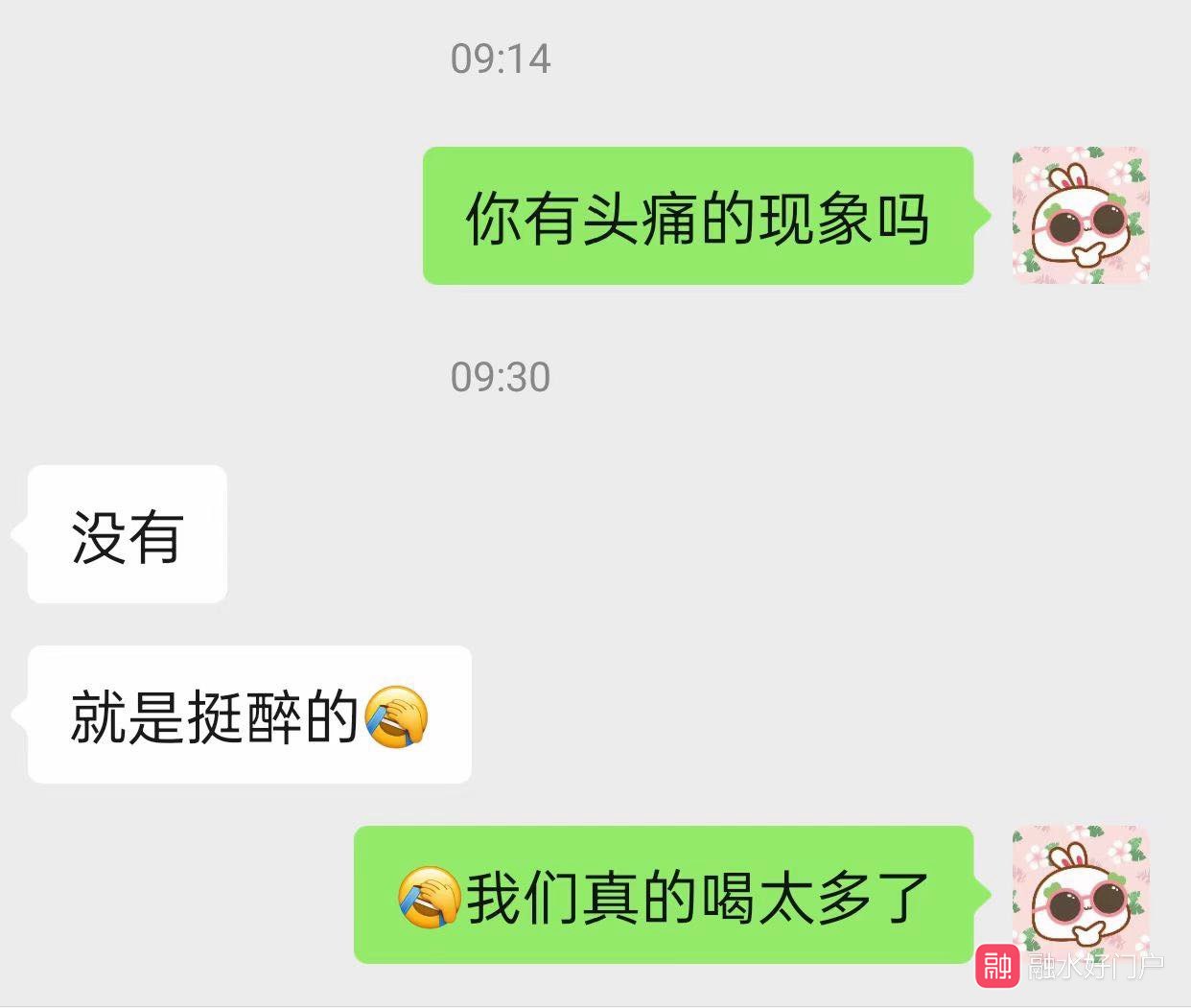Screen dimensions: 1191x1008
Task: Open sender's avatar beside 你有头痛的现象吗 message
Action: coord(1081,216)
